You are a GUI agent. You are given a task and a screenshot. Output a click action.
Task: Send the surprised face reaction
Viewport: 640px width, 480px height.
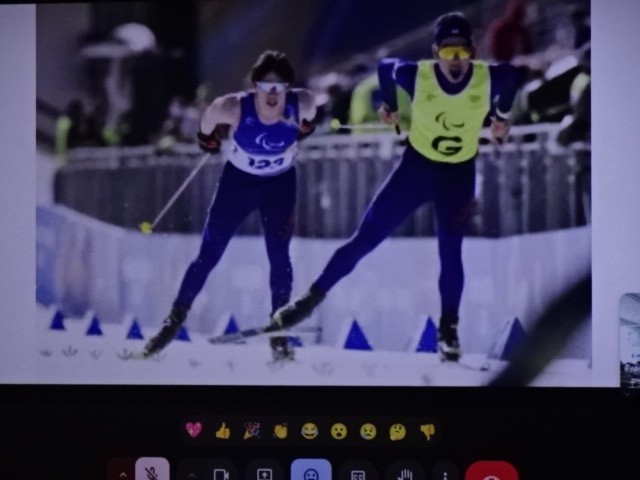coord(339,431)
